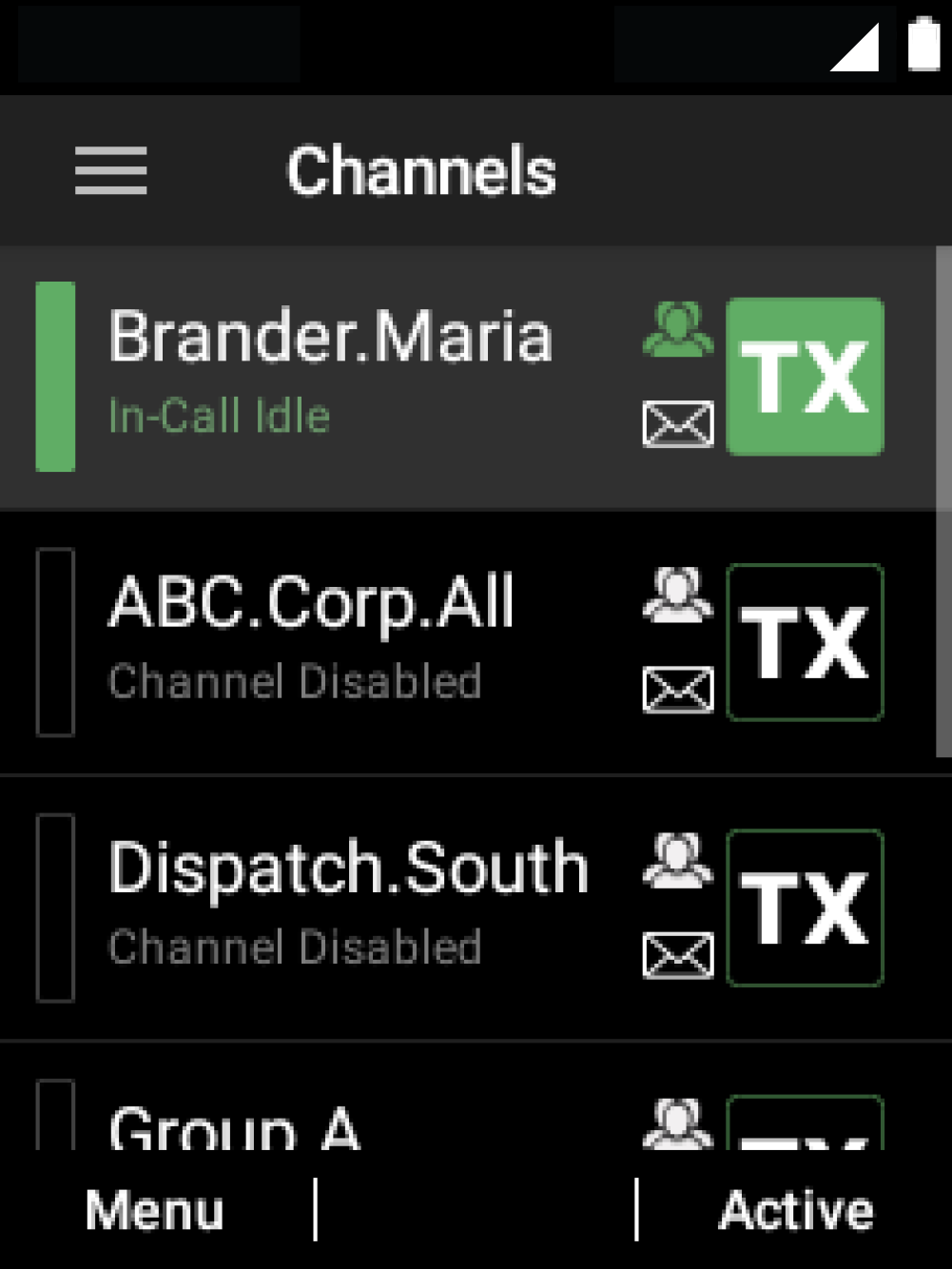Image resolution: width=952 pixels, height=1269 pixels.
Task: View members of Brander.Maria channel
Action: [x=677, y=329]
